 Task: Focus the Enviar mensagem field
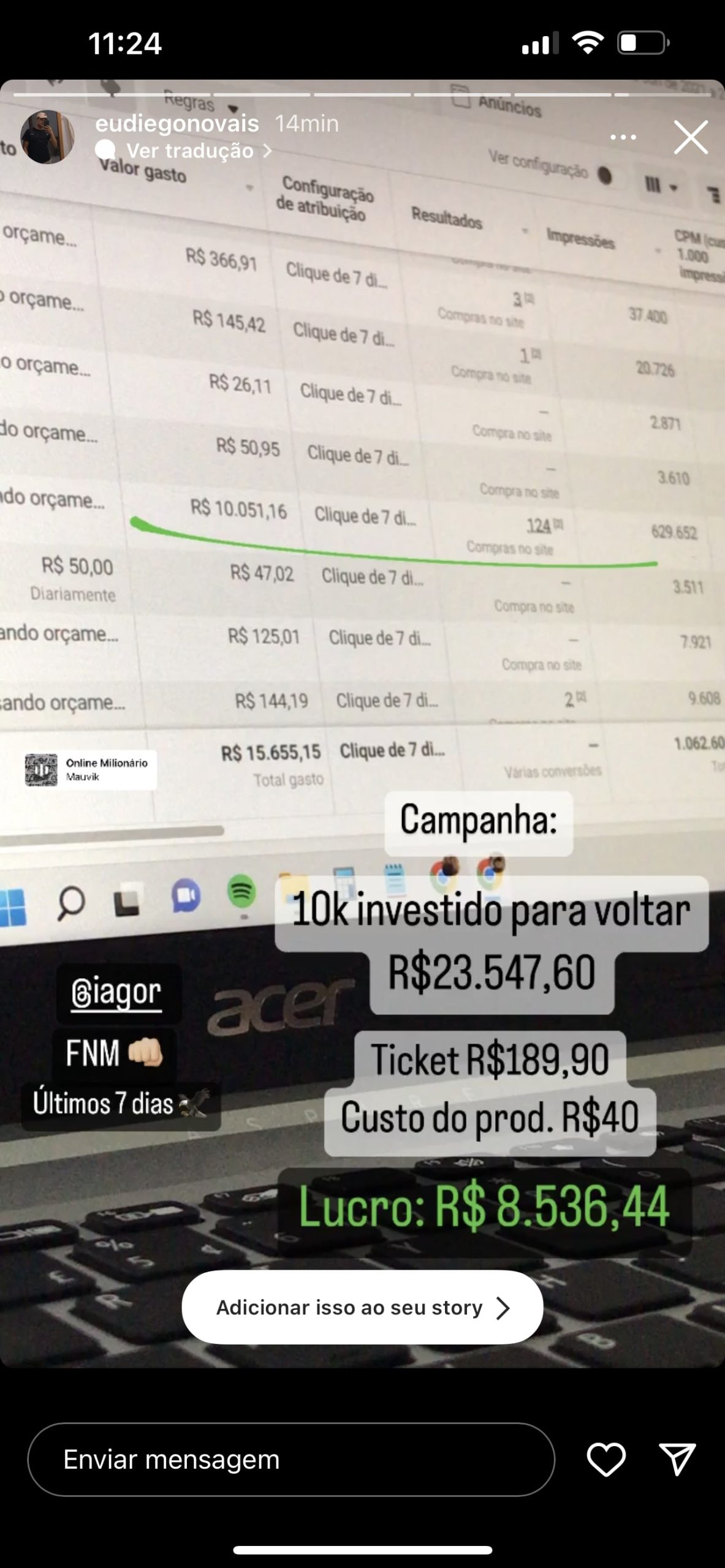click(x=291, y=1460)
